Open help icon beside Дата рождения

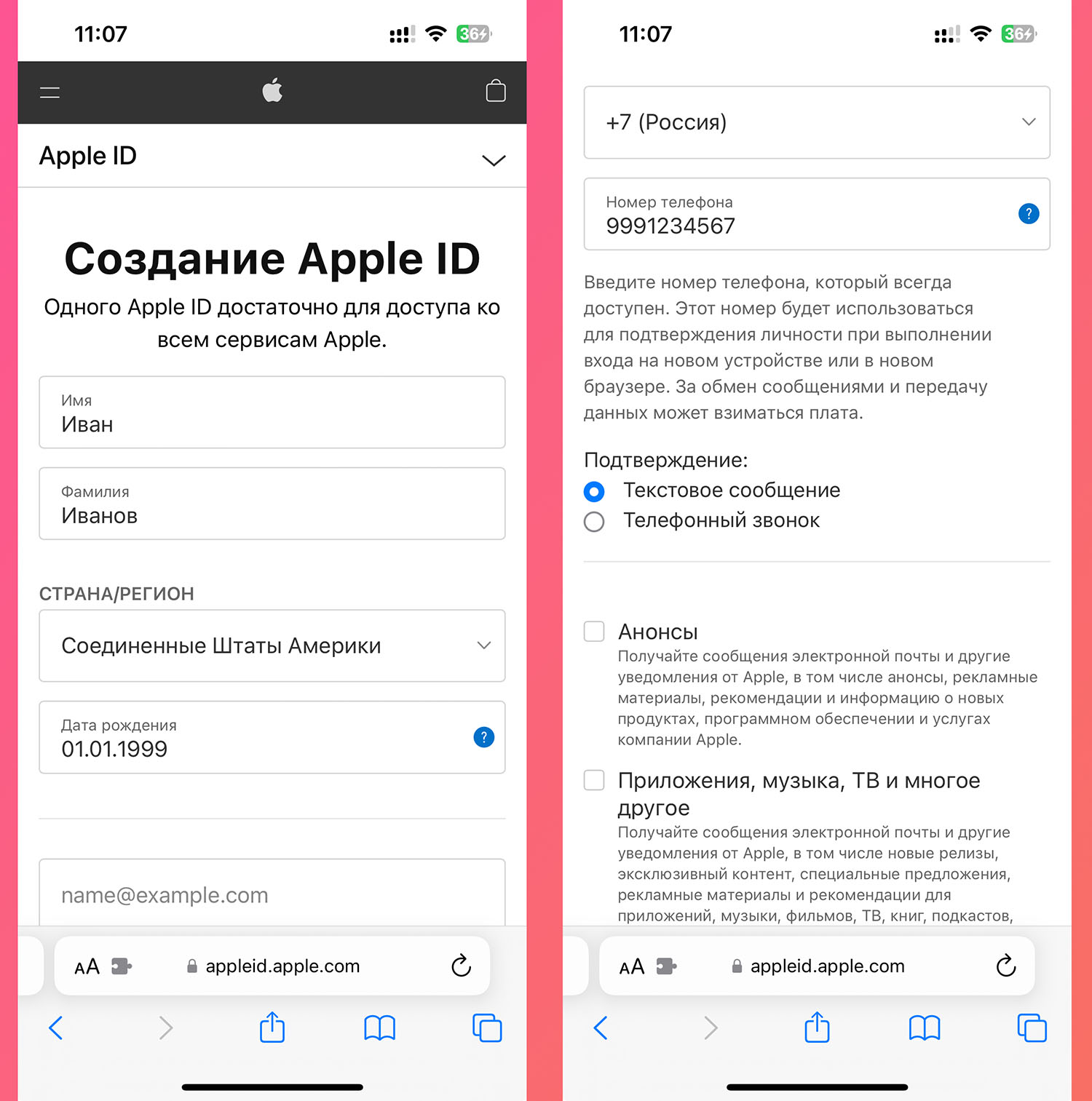pyautogui.click(x=483, y=737)
